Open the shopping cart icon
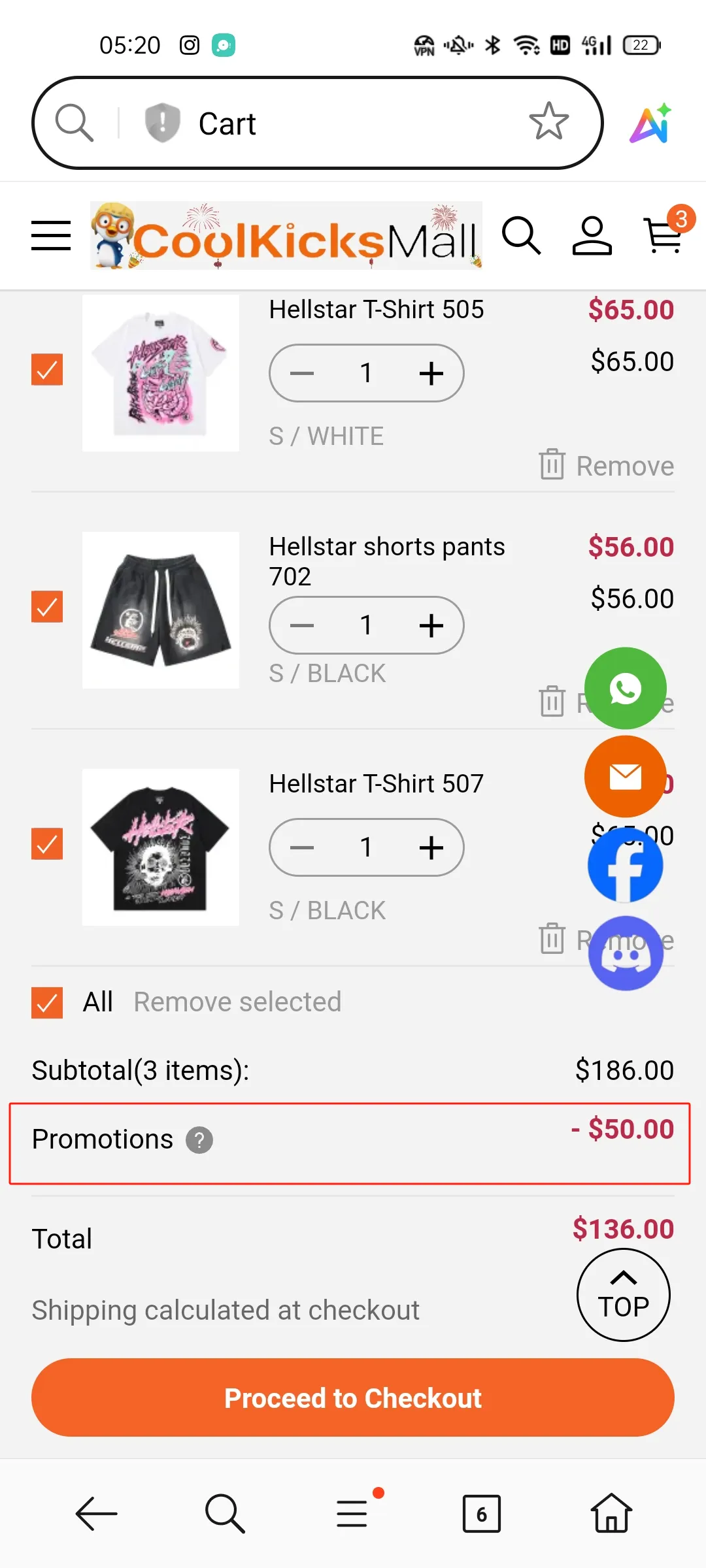 [664, 236]
